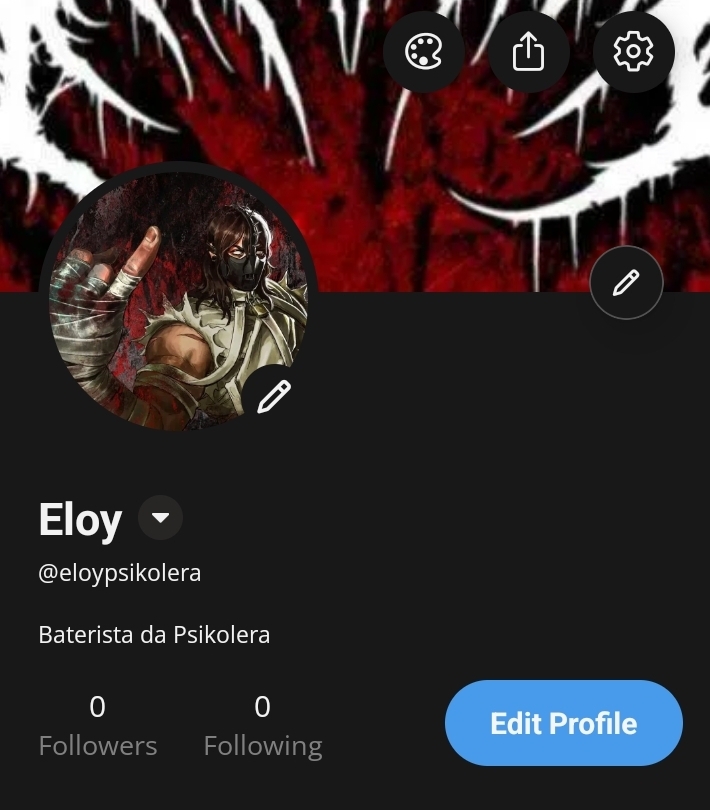Open the settings gear

pos(633,52)
